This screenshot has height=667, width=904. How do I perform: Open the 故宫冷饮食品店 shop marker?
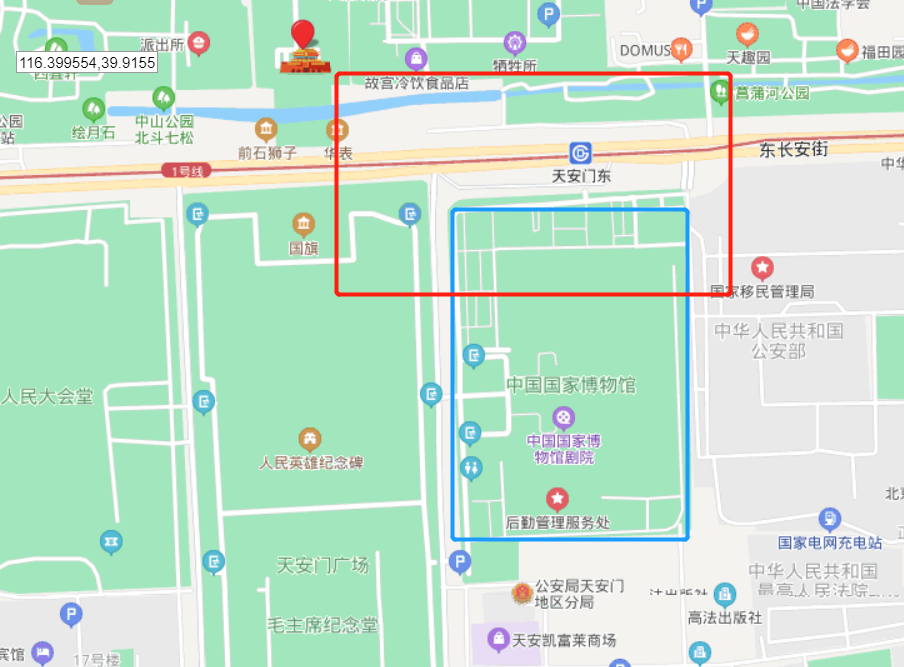pyautogui.click(x=416, y=58)
